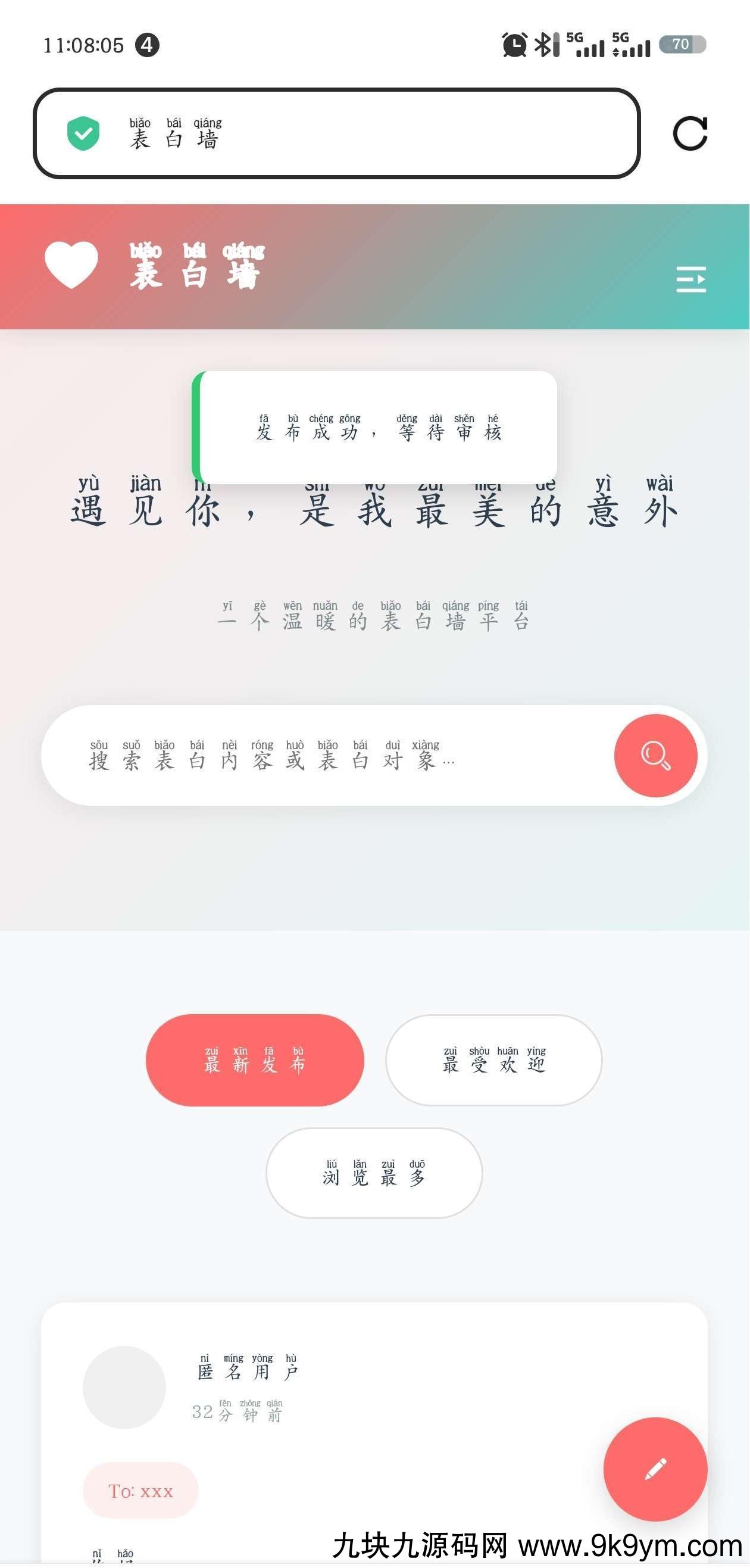The height and width of the screenshot is (1568, 750).
Task: Reload the page with the refresh icon
Action: click(x=690, y=133)
